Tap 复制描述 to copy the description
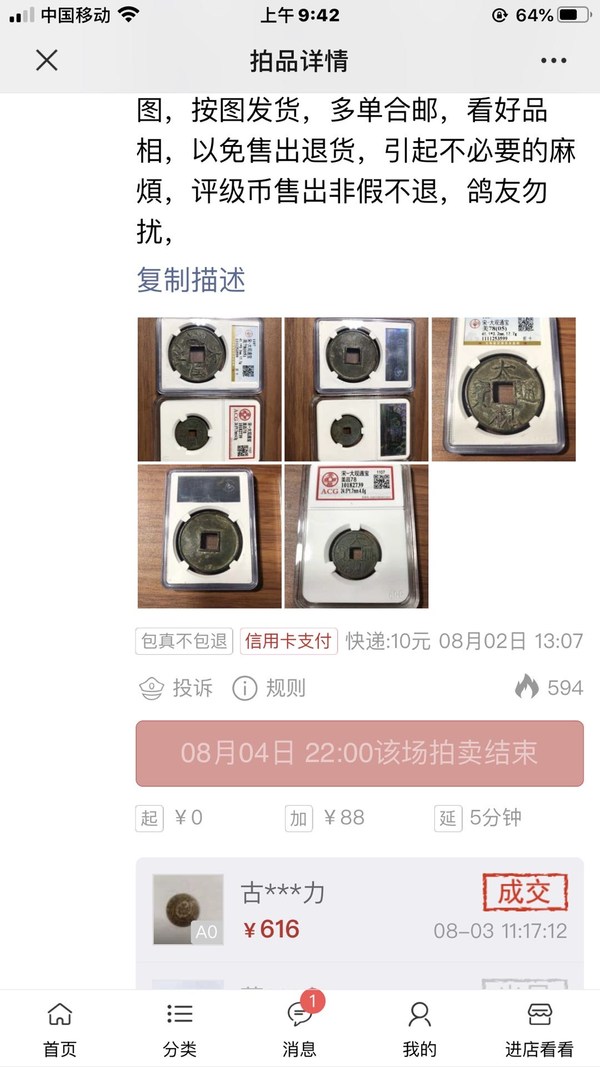The image size is (600, 1067). click(x=191, y=279)
